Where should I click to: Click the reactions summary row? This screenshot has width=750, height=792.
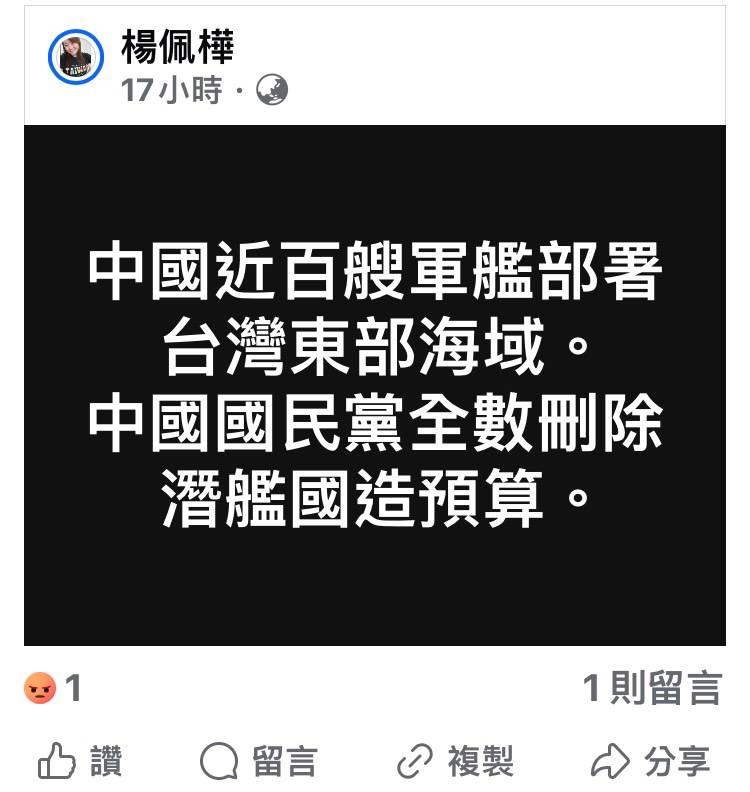(375, 686)
